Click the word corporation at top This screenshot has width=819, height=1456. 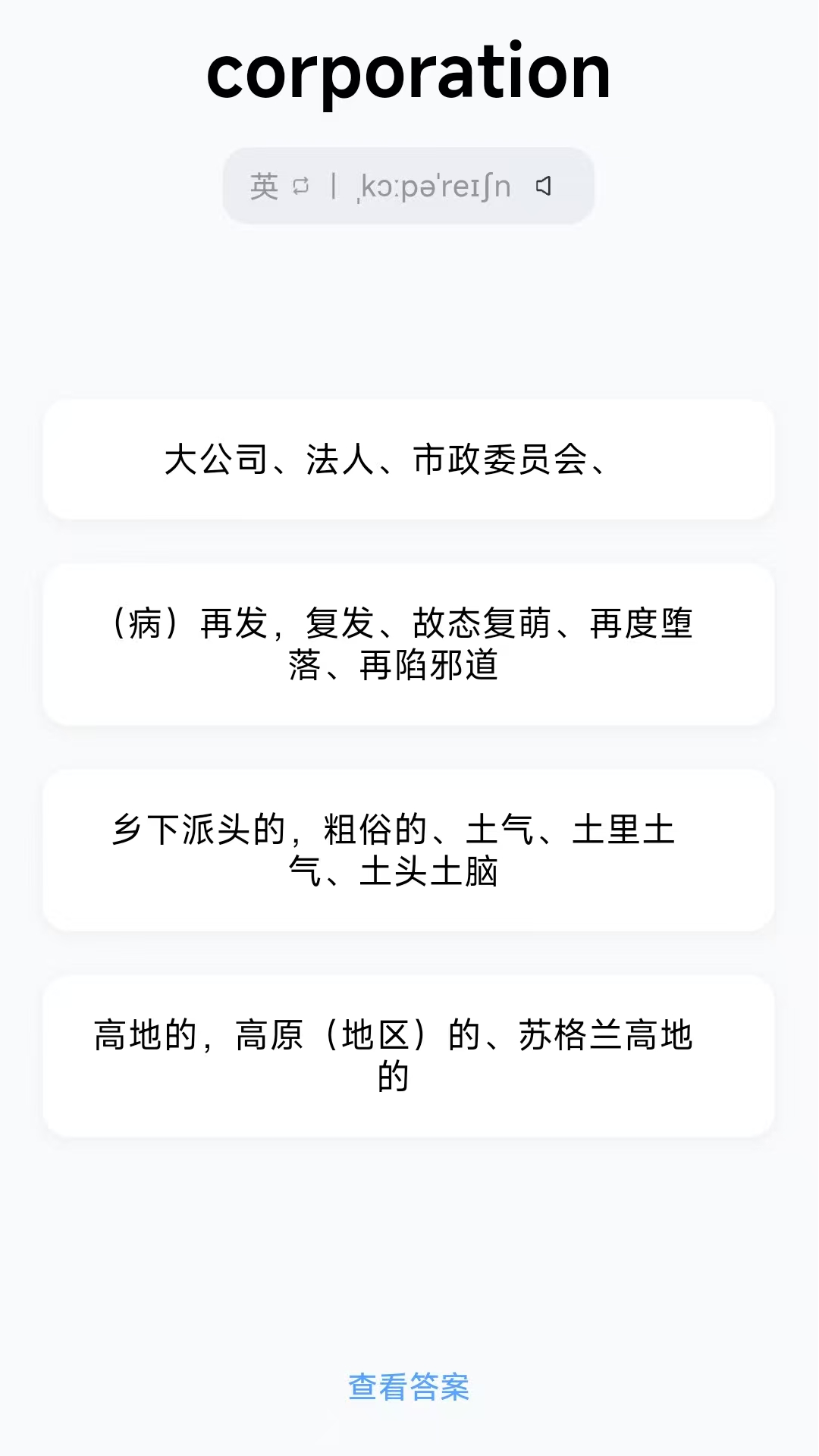coord(409,74)
